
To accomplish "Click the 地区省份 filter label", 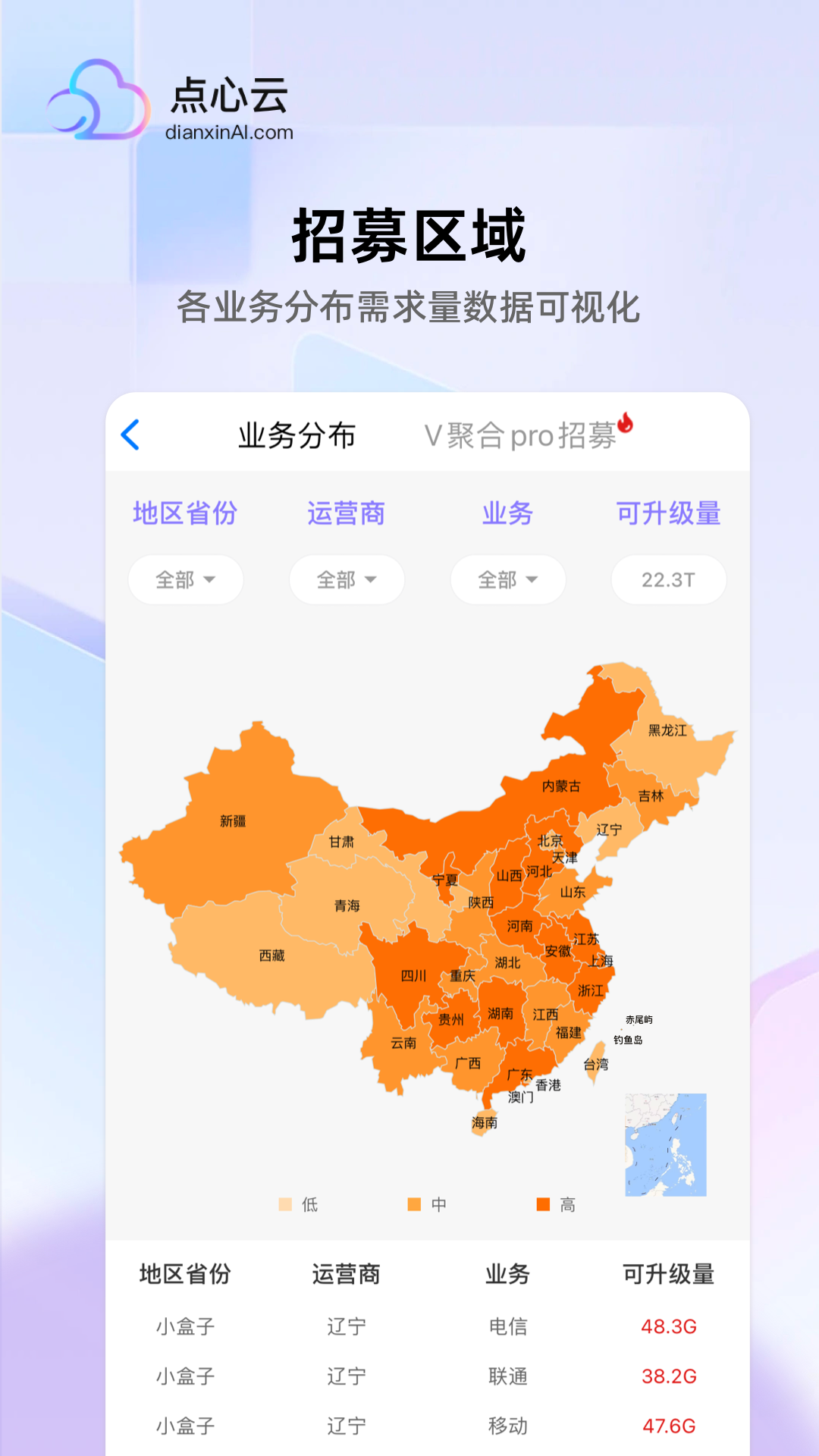I will [x=184, y=513].
